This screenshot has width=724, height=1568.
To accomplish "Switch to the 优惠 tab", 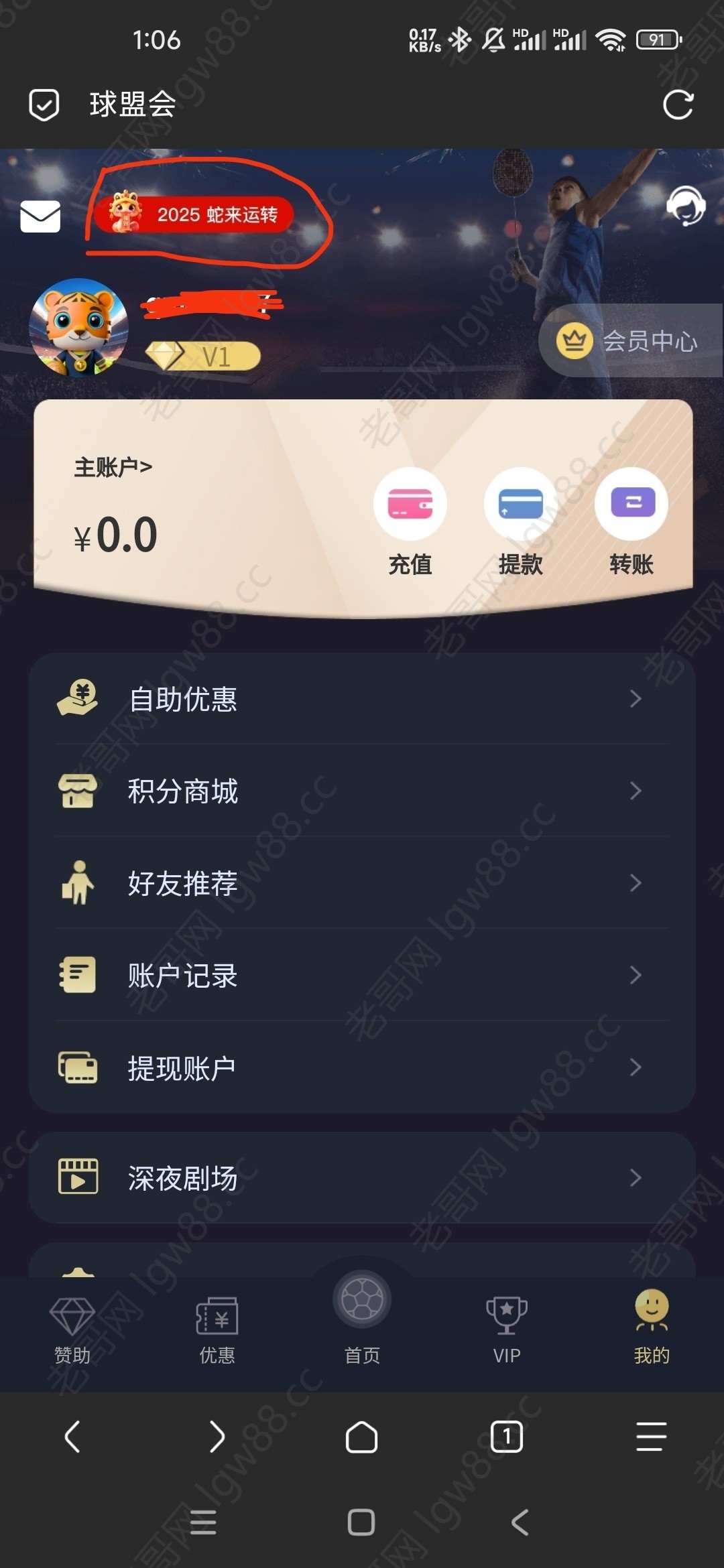I will 217,1330.
